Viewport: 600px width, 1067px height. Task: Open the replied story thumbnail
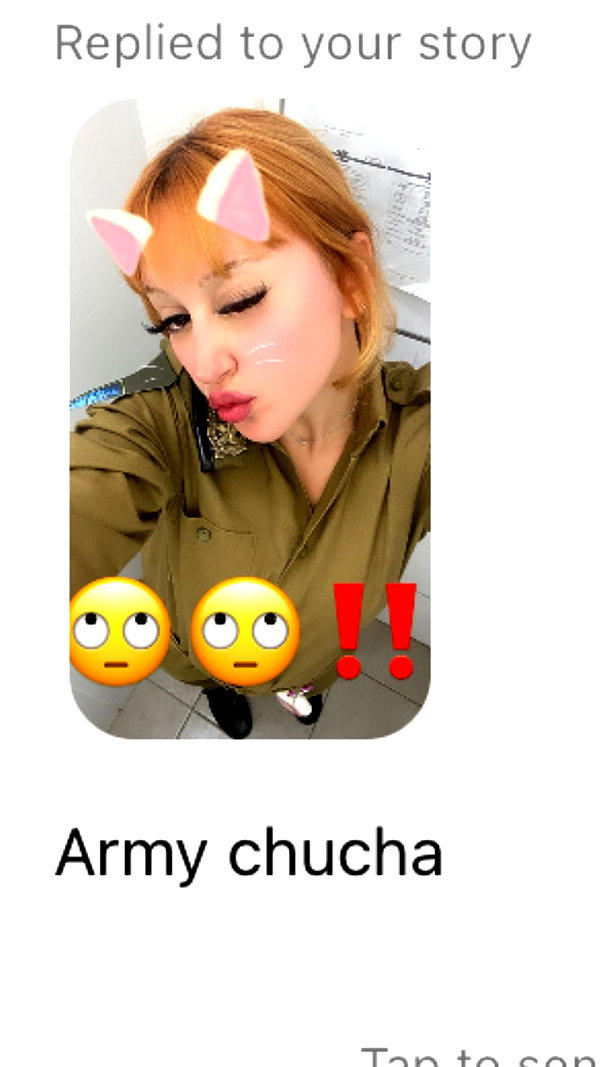coord(250,418)
